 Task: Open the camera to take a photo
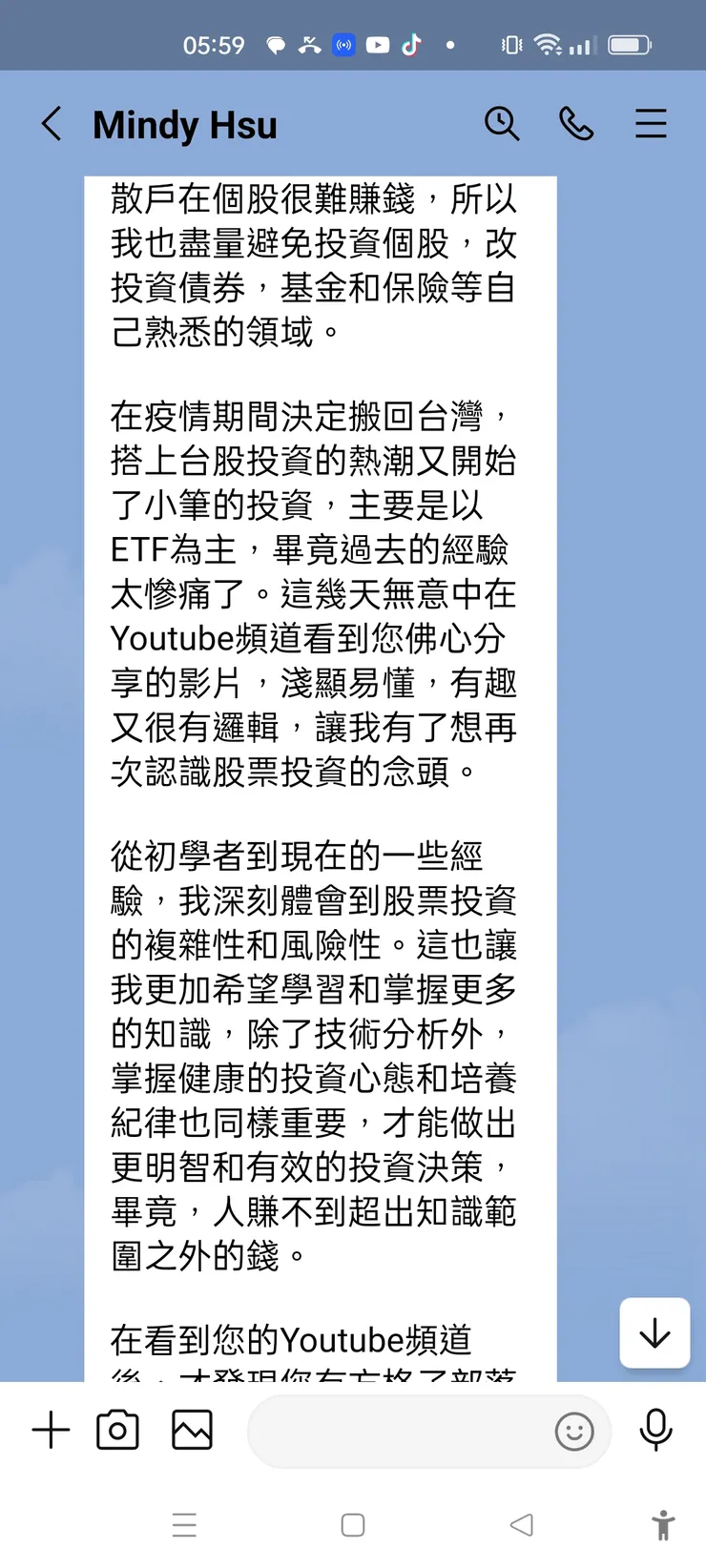pos(116,1429)
